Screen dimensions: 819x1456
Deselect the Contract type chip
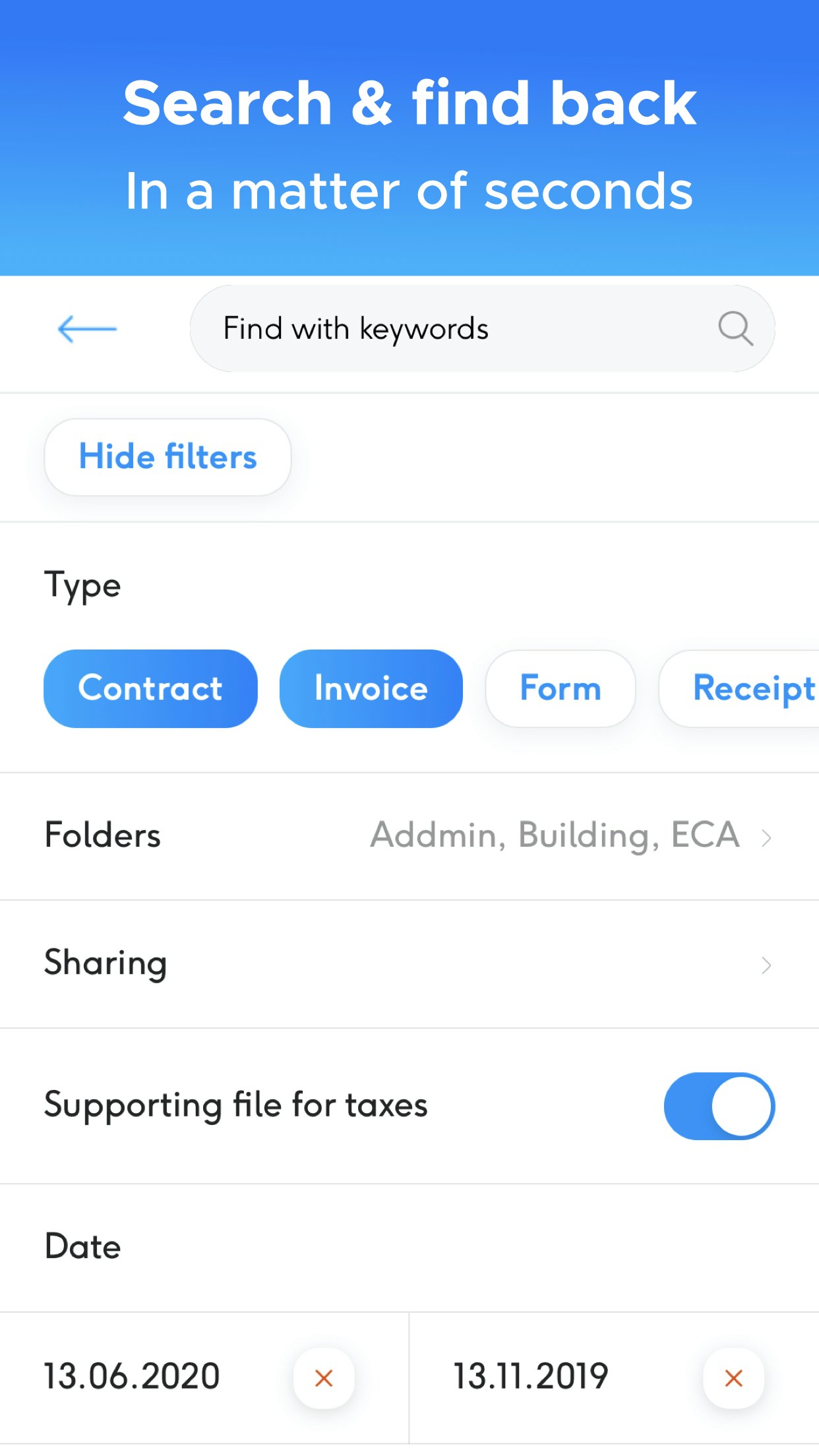pyautogui.click(x=150, y=688)
